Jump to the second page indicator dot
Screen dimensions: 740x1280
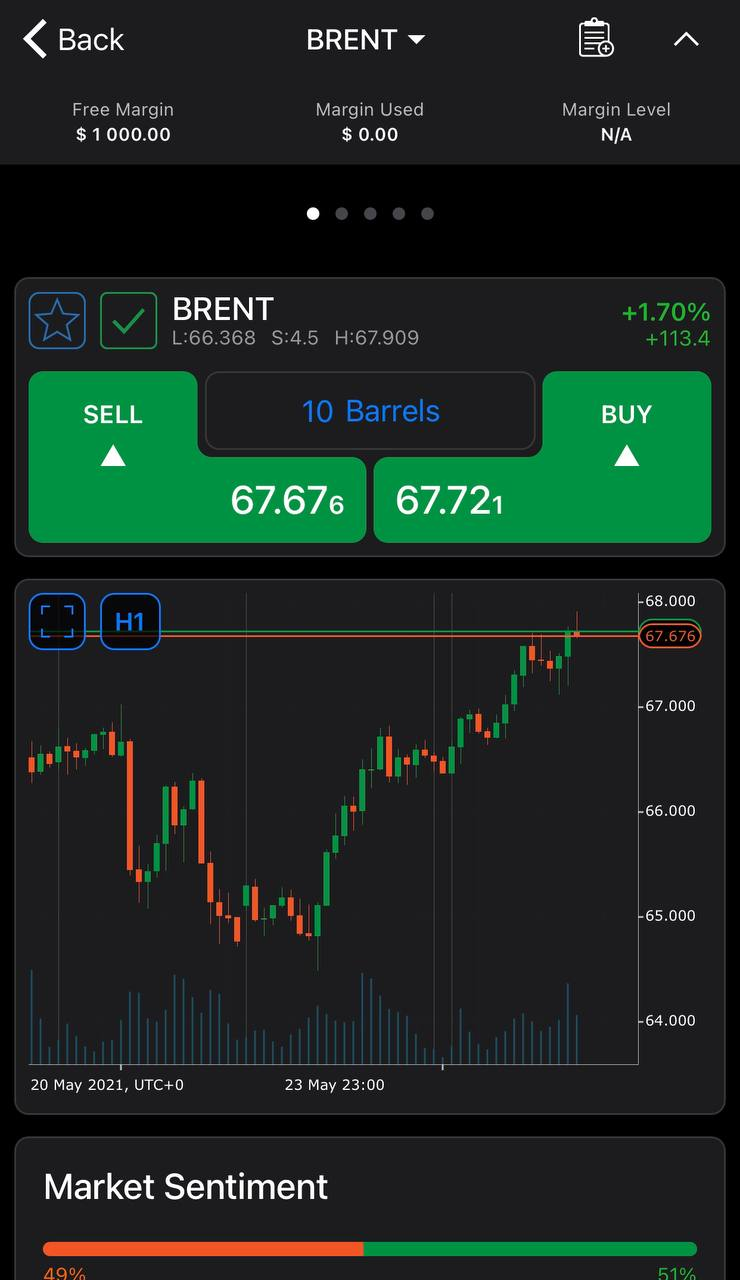pos(342,213)
